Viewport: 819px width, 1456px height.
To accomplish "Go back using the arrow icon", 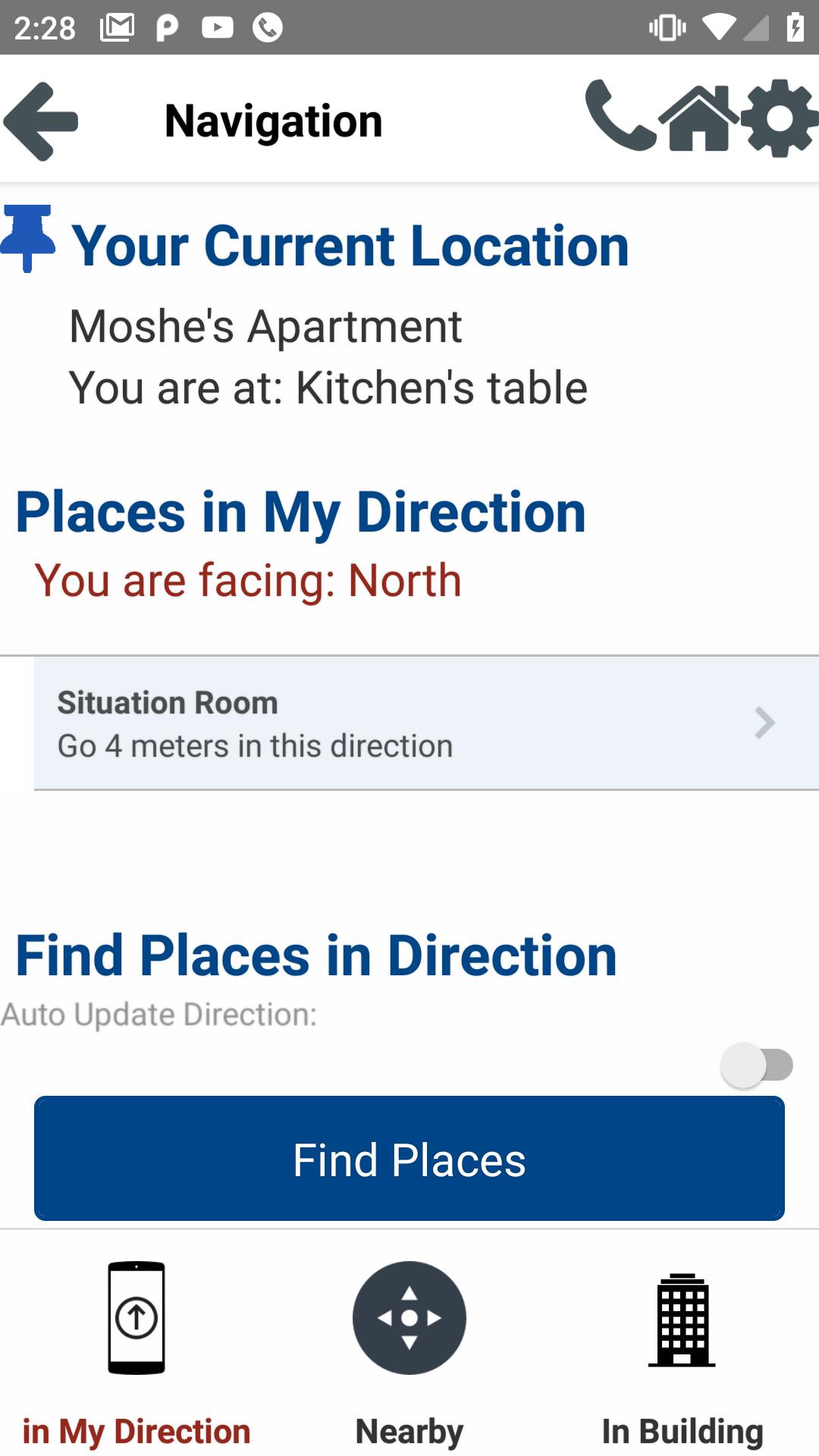I will pyautogui.click(x=41, y=121).
